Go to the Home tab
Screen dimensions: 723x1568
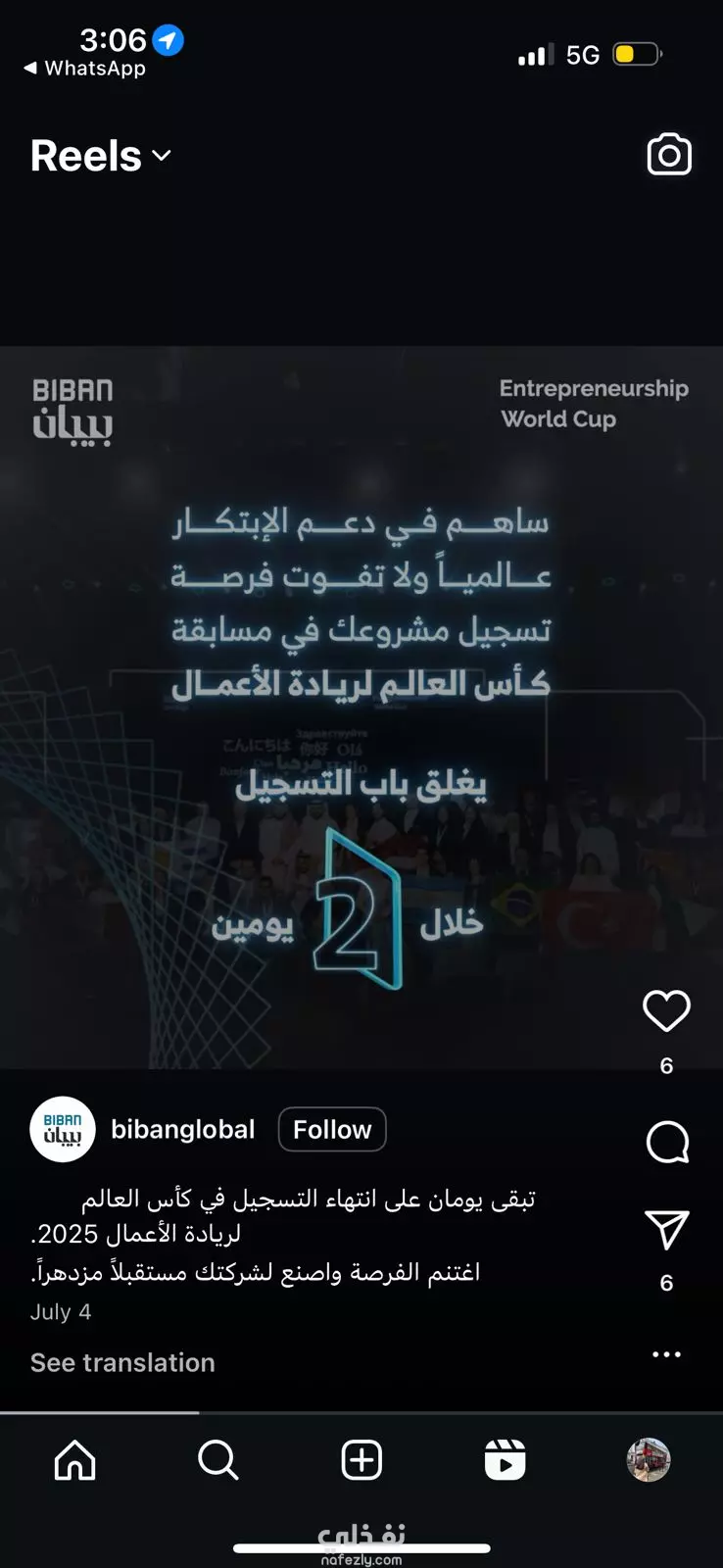(75, 1460)
